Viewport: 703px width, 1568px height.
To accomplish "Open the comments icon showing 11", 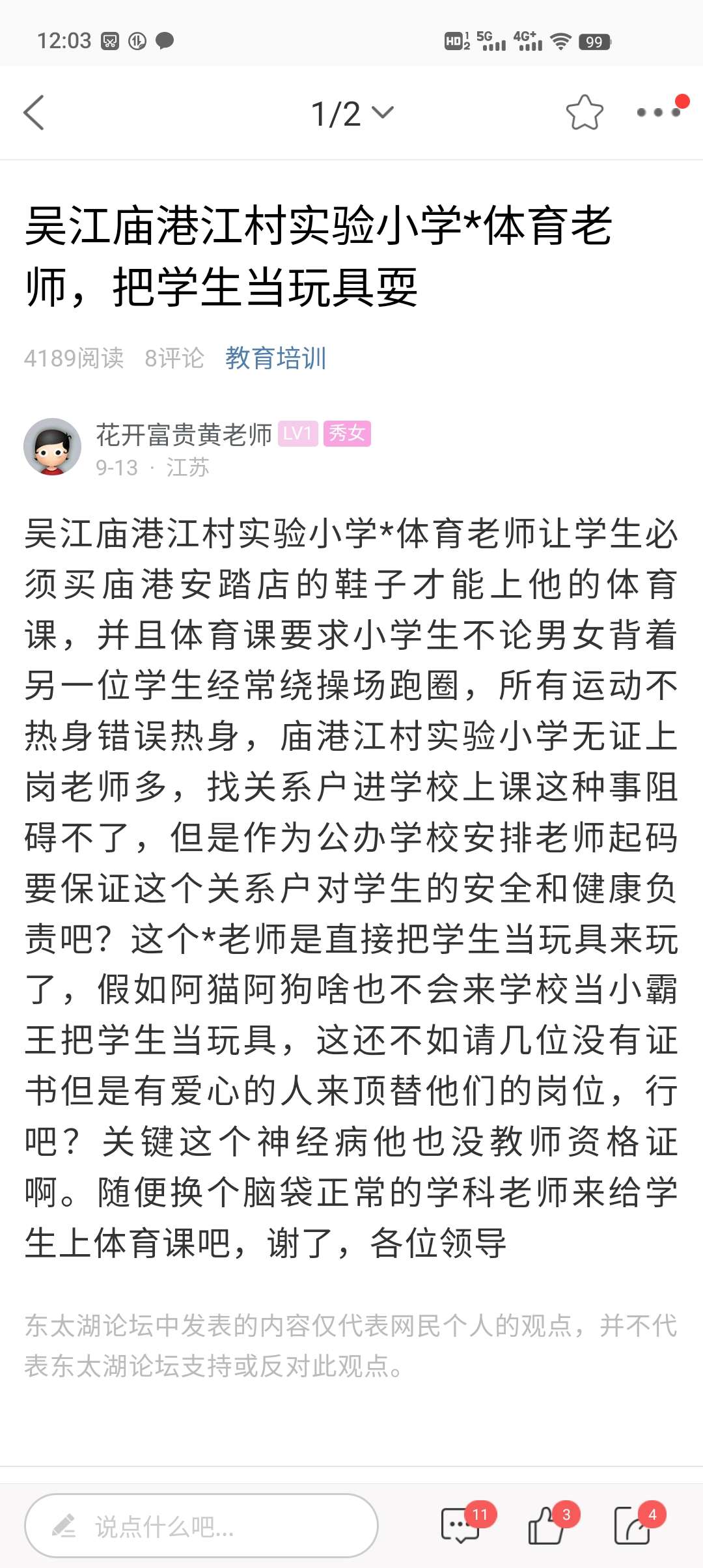I will coord(460,1526).
